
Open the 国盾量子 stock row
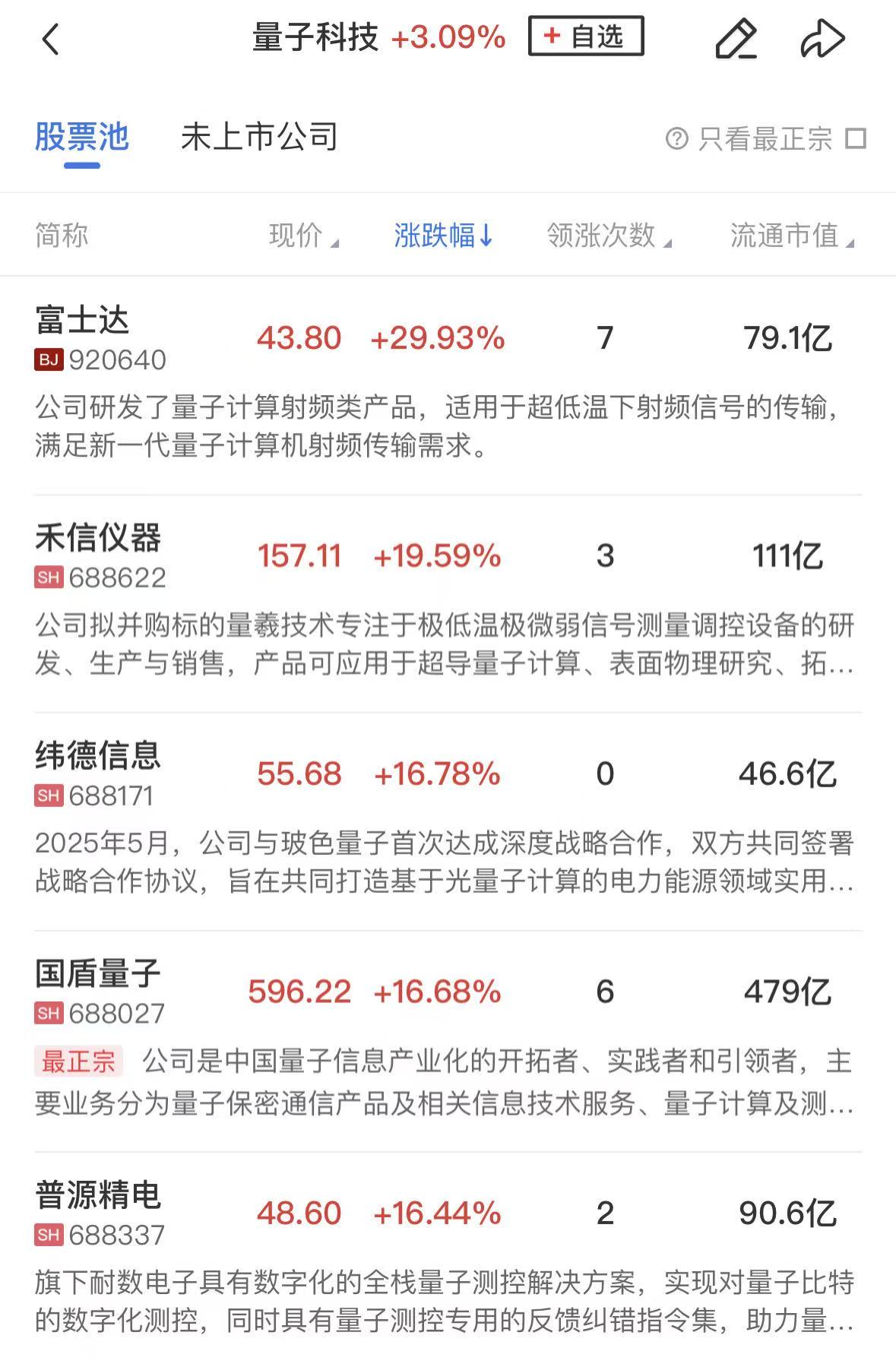pyautogui.click(x=448, y=1041)
